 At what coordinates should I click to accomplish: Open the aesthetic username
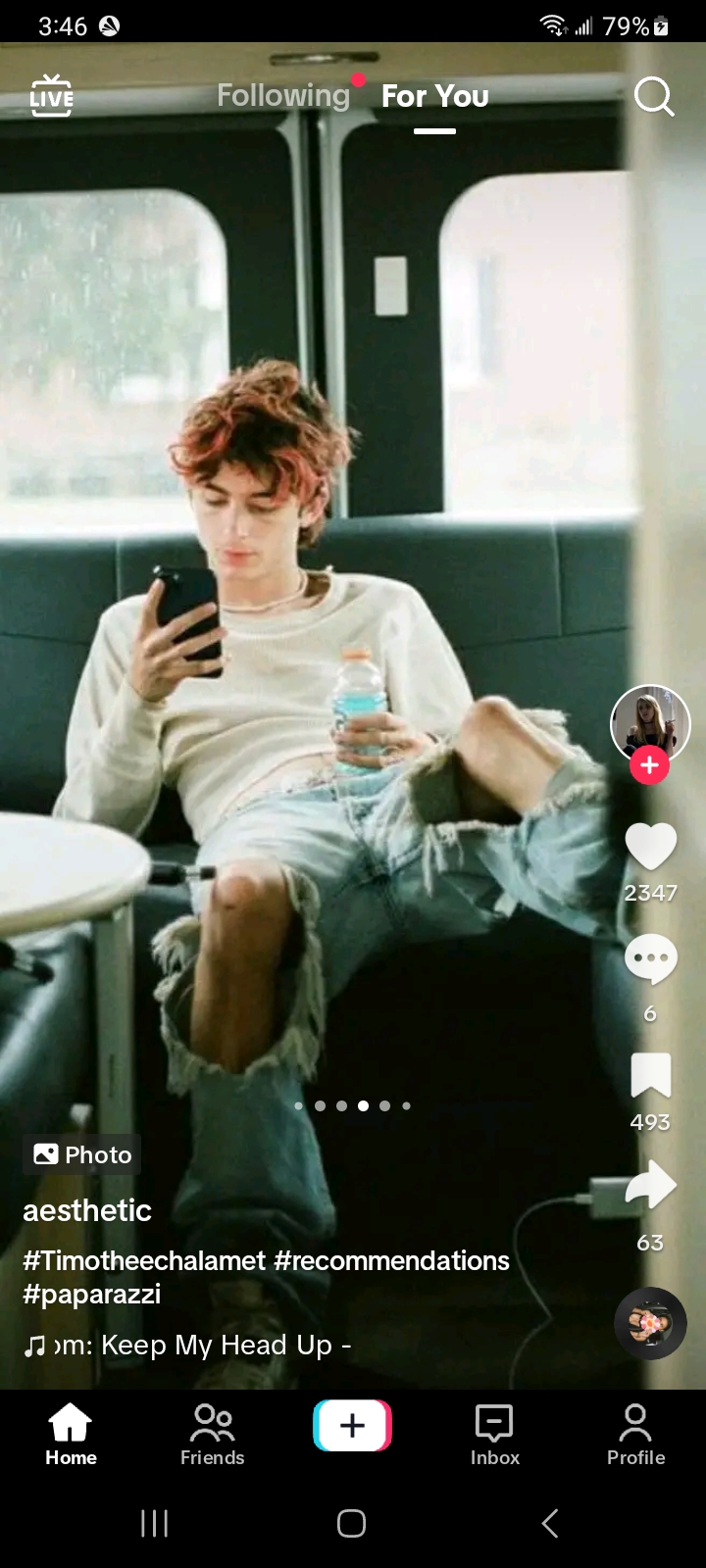(x=87, y=1210)
